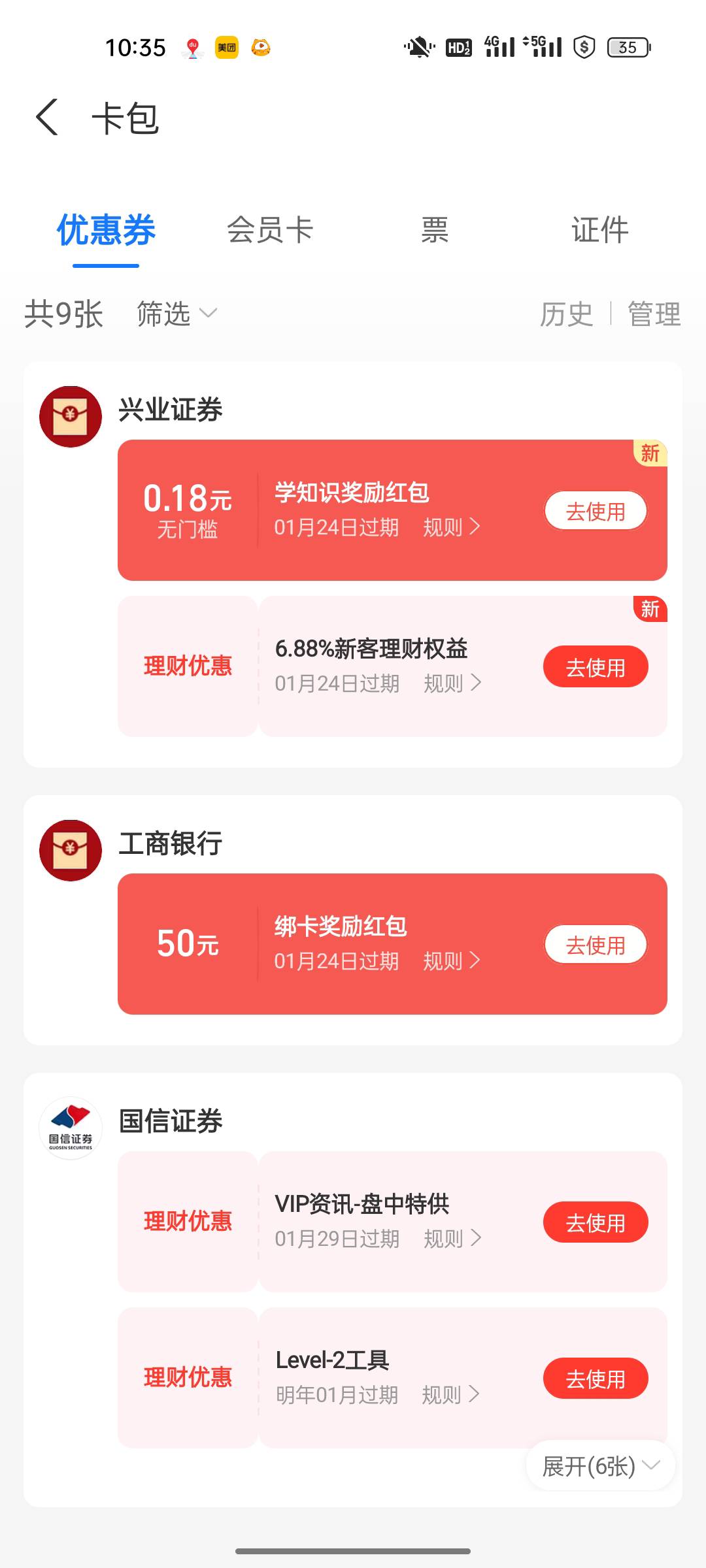Open 管理 to manage coupons
The image size is (706, 1568).
(654, 314)
